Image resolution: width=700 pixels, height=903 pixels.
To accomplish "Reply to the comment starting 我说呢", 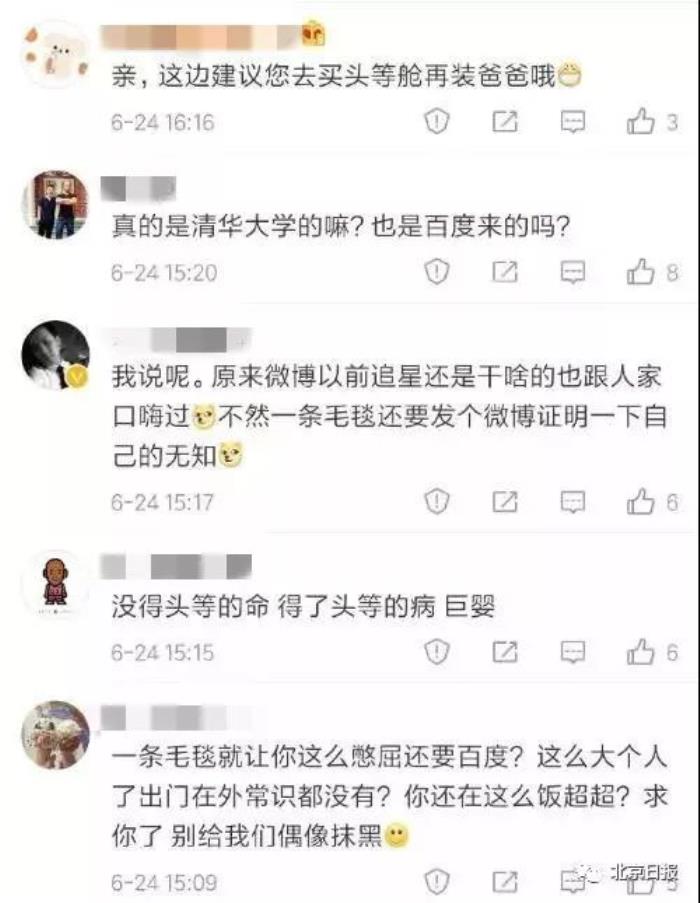I will 572,502.
